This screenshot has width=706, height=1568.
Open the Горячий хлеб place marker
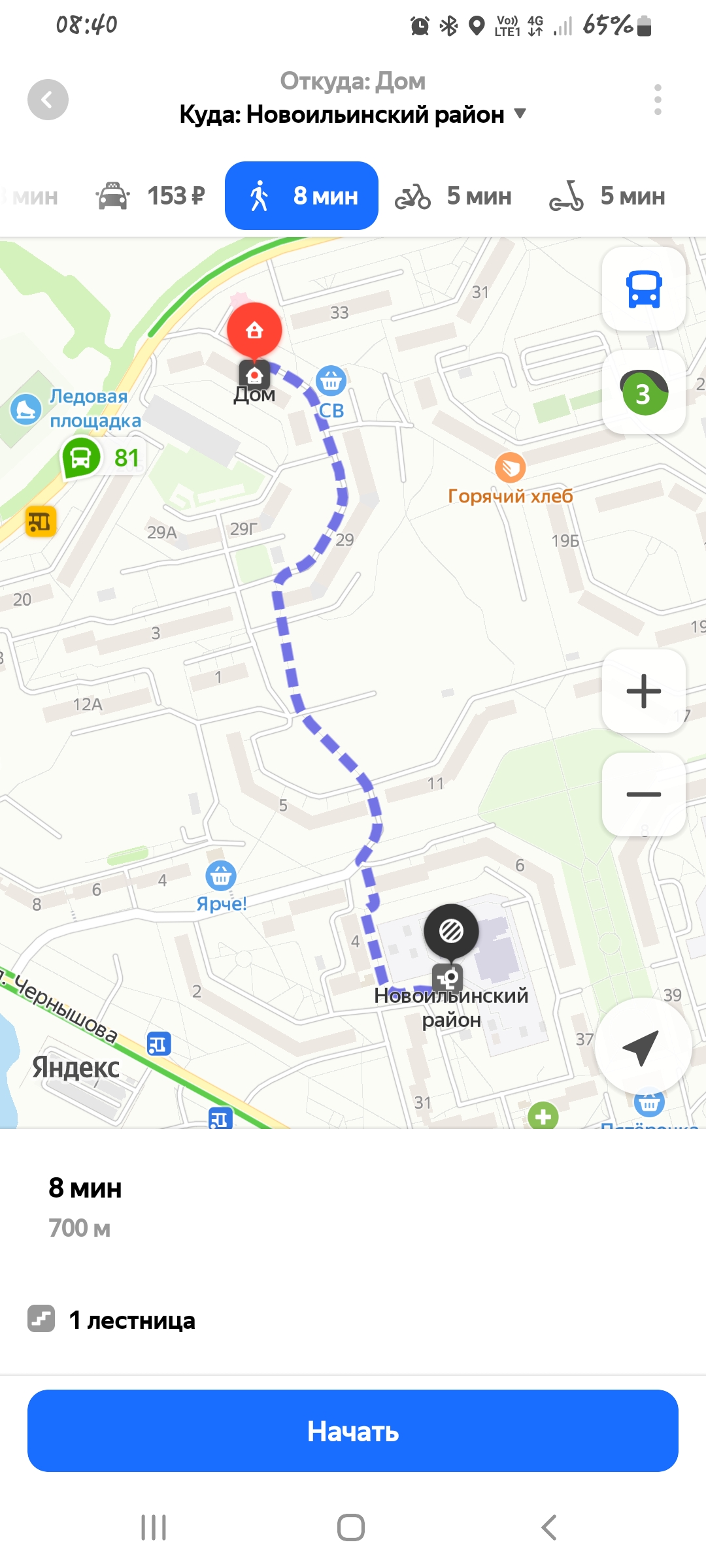pyautogui.click(x=510, y=468)
